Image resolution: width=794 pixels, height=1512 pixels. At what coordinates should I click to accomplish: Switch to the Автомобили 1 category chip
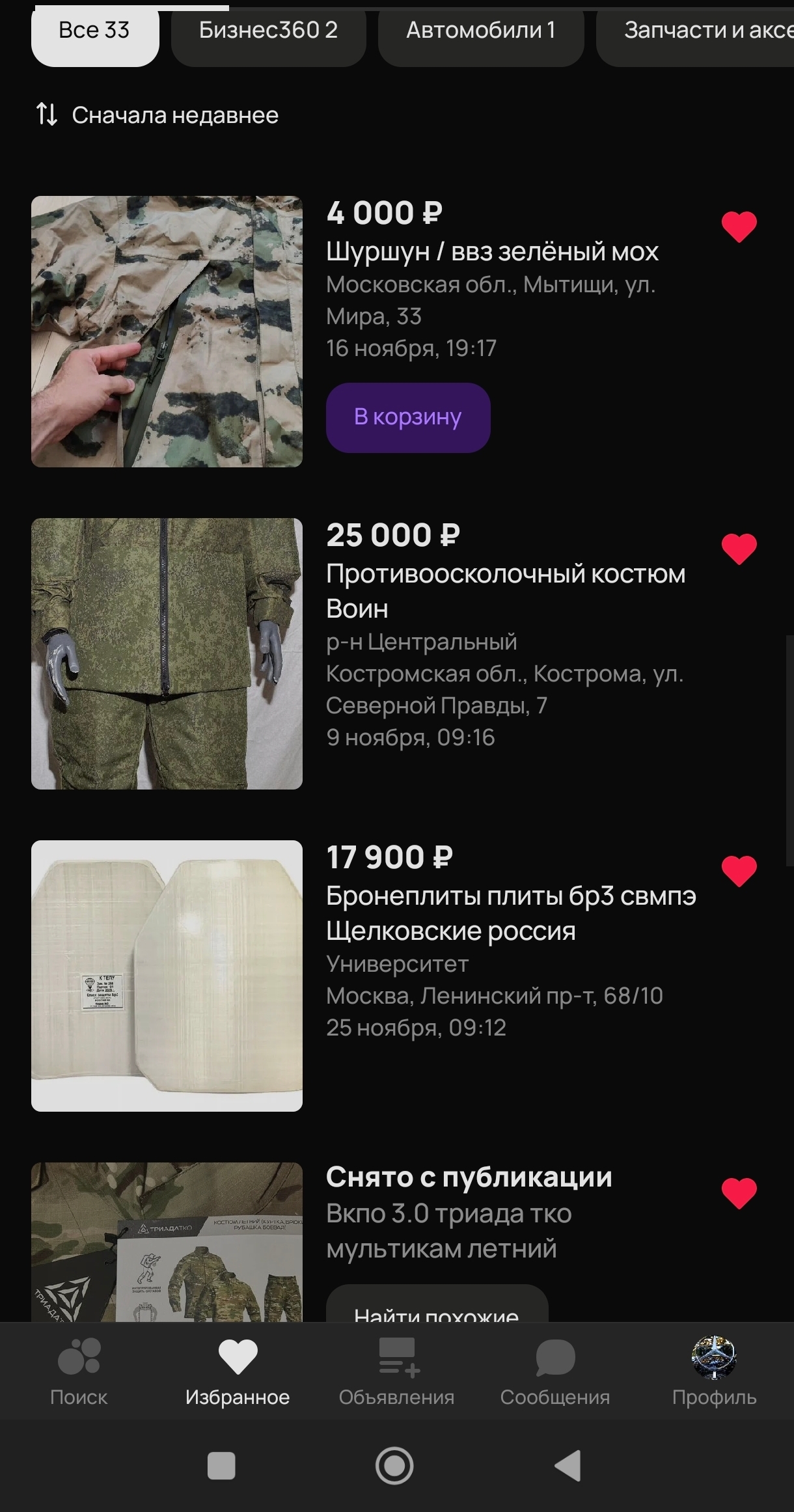coord(480,31)
